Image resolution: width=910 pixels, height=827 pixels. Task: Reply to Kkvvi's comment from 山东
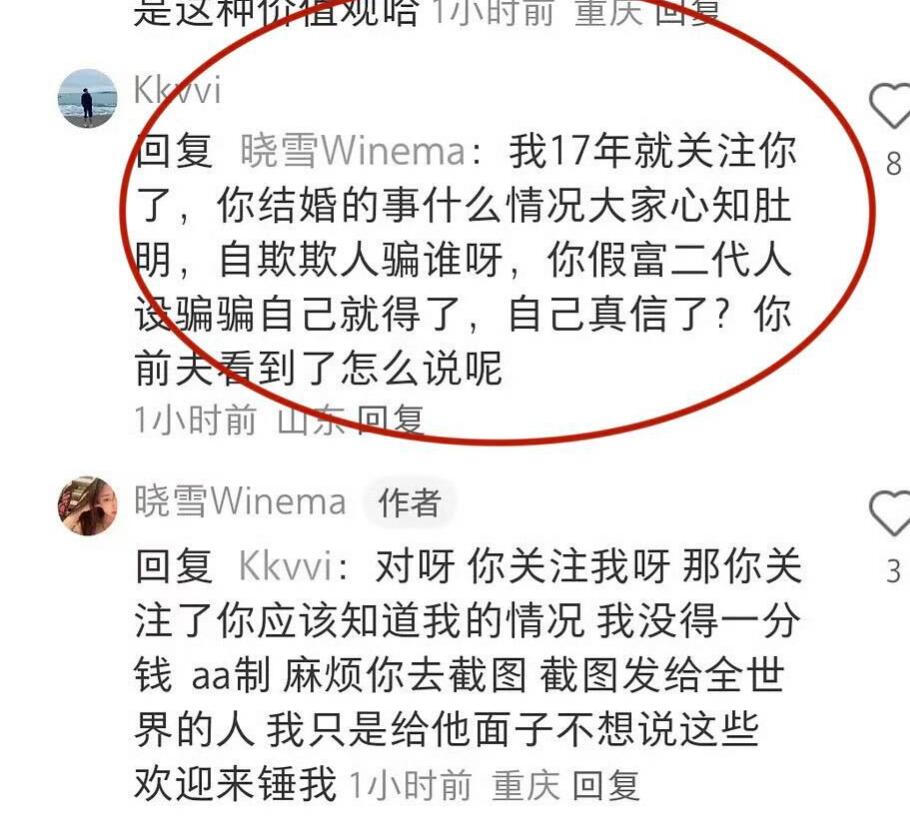[391, 420]
